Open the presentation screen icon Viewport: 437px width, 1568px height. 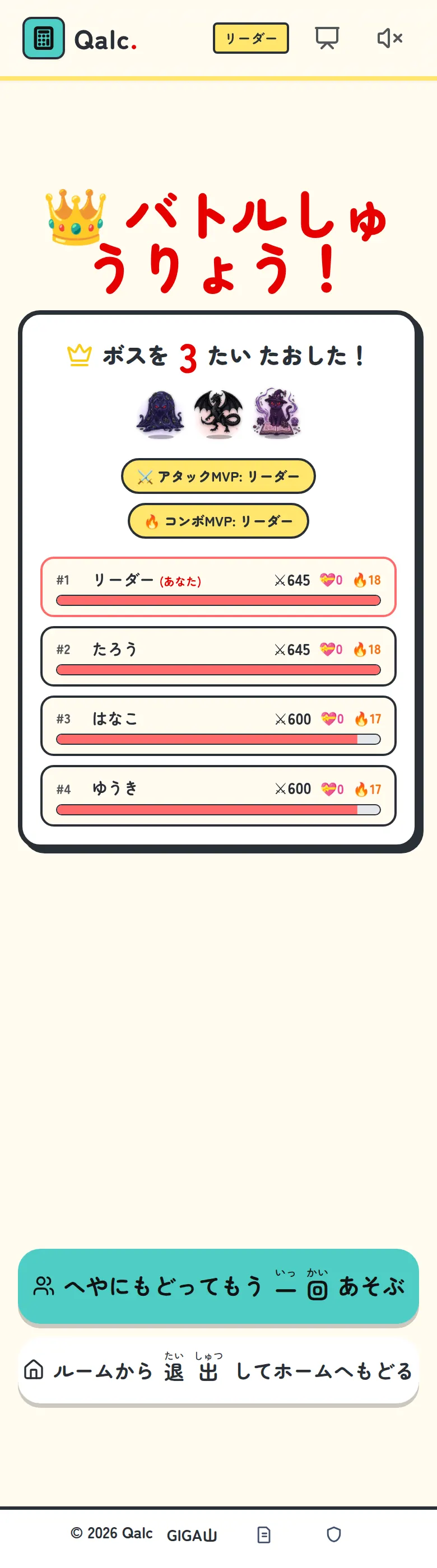327,38
